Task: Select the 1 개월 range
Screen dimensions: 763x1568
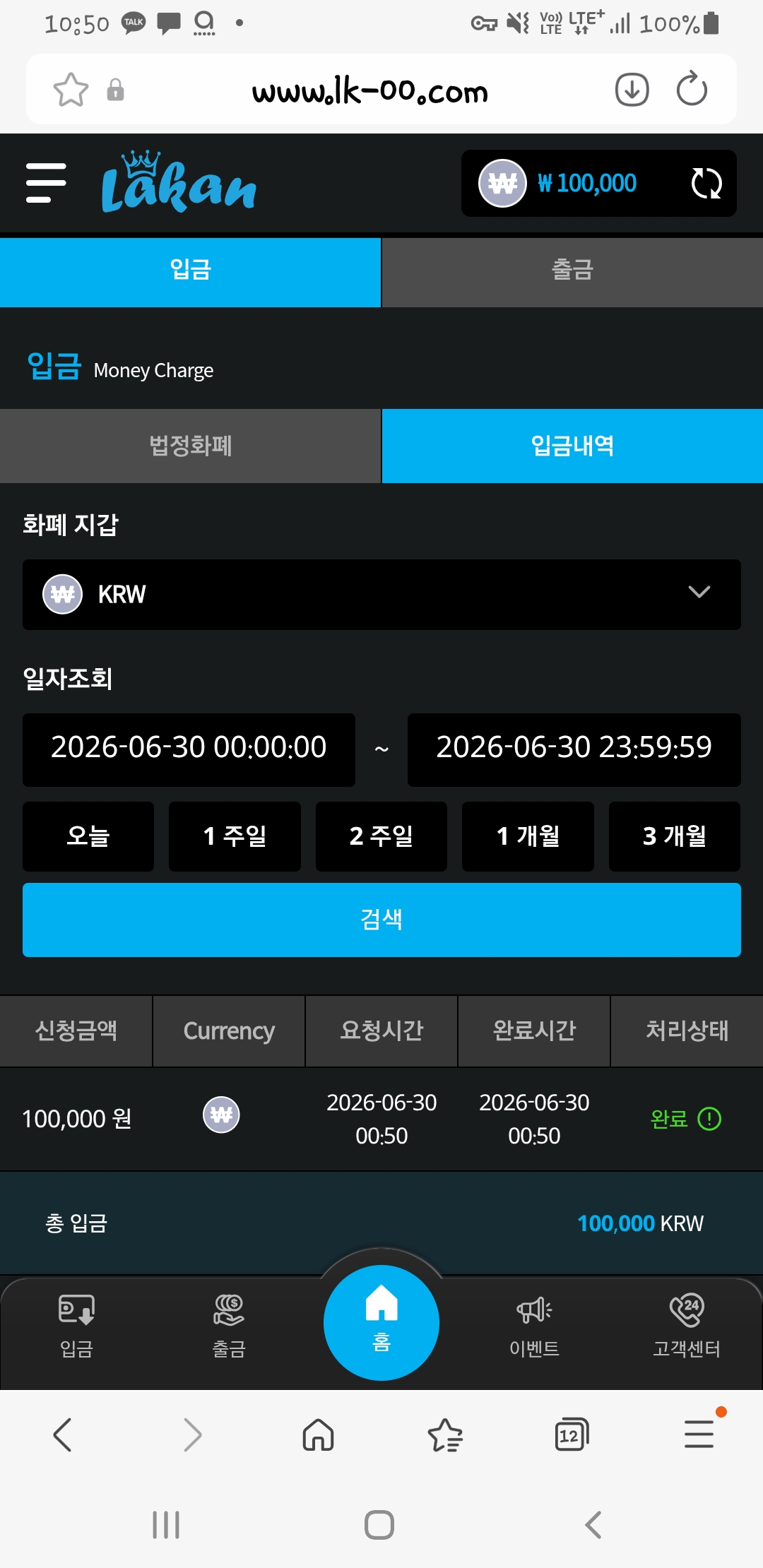Action: tap(528, 836)
